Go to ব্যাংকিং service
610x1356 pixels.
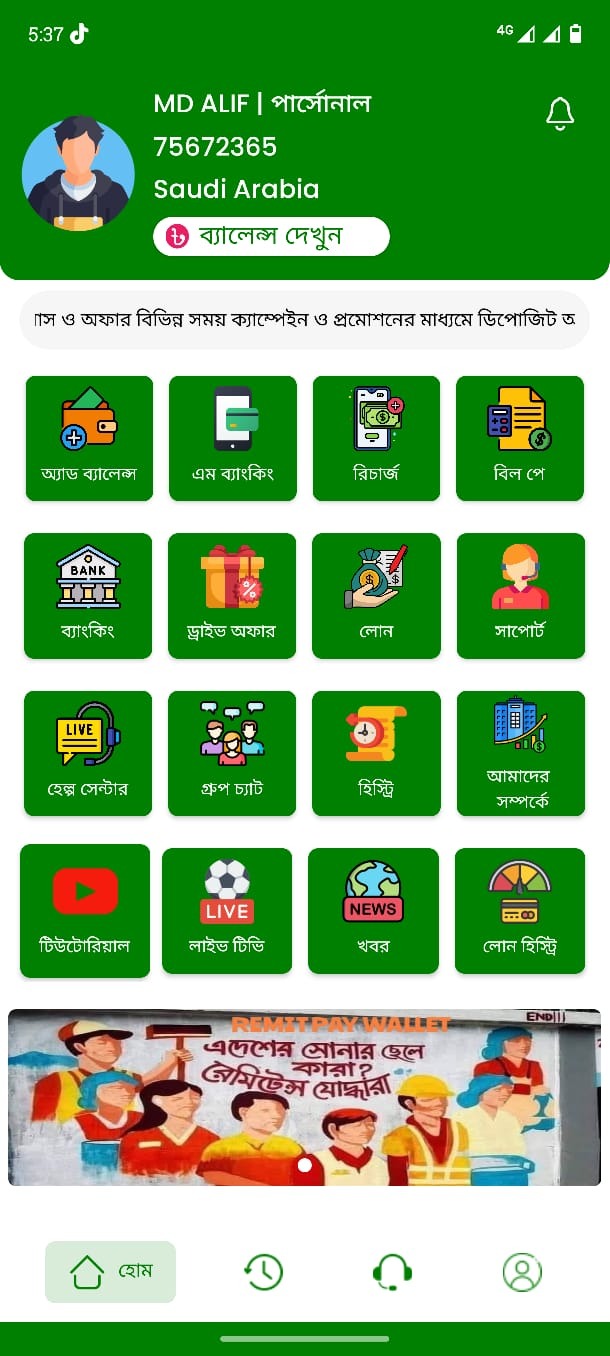[88, 596]
